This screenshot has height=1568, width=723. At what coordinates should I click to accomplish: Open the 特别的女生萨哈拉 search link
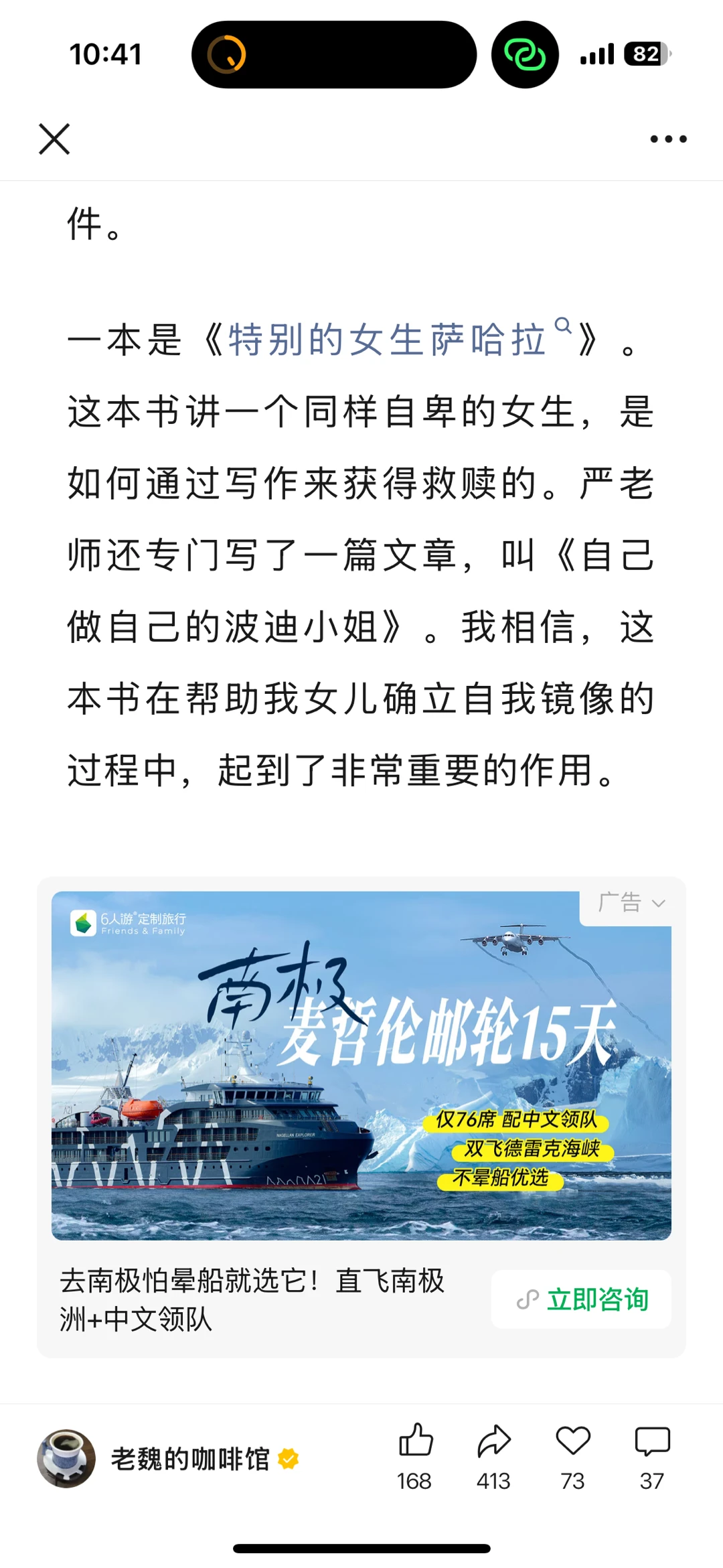(x=388, y=340)
